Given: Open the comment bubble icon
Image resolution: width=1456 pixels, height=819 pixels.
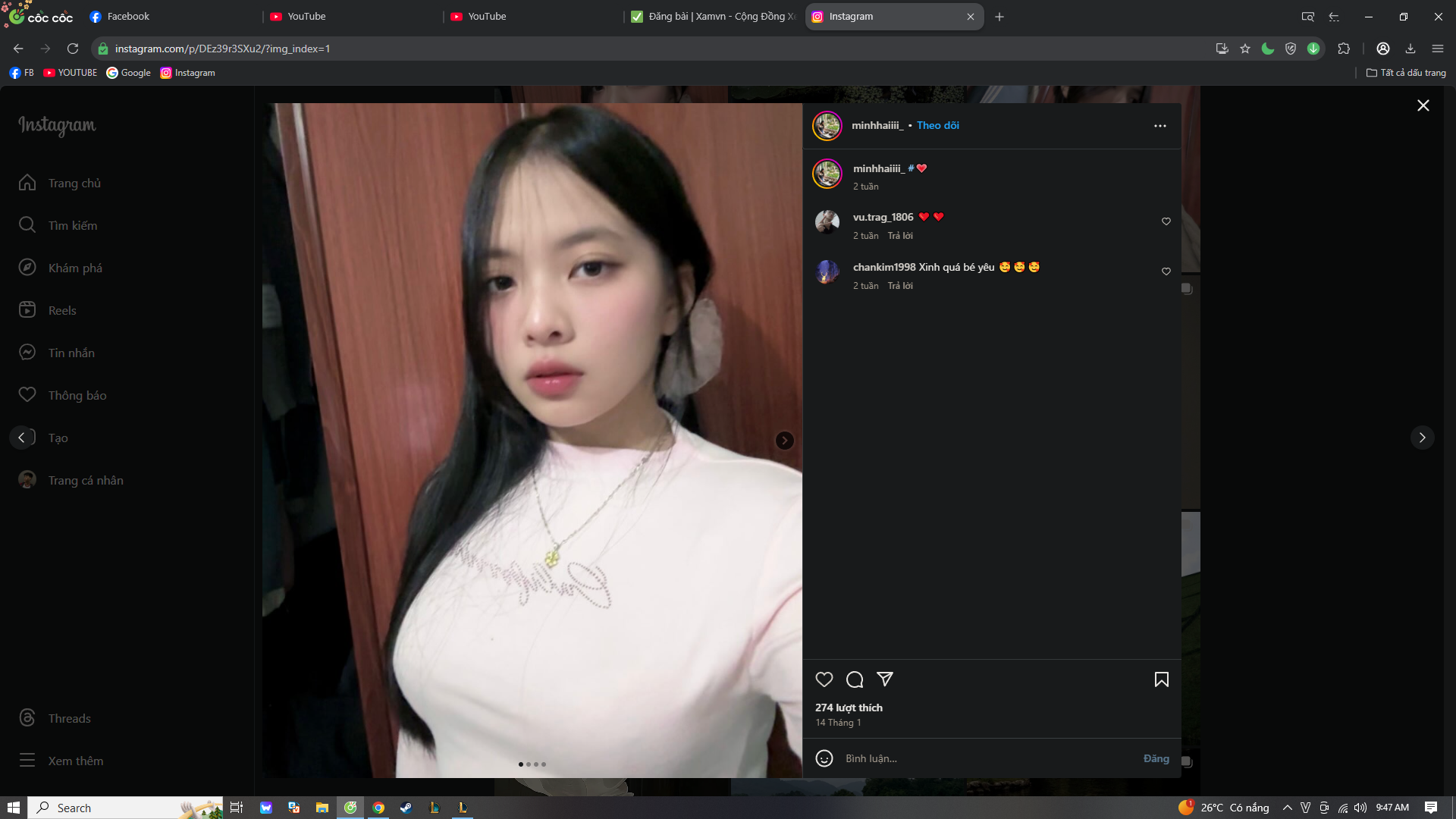Looking at the screenshot, I should pyautogui.click(x=855, y=679).
